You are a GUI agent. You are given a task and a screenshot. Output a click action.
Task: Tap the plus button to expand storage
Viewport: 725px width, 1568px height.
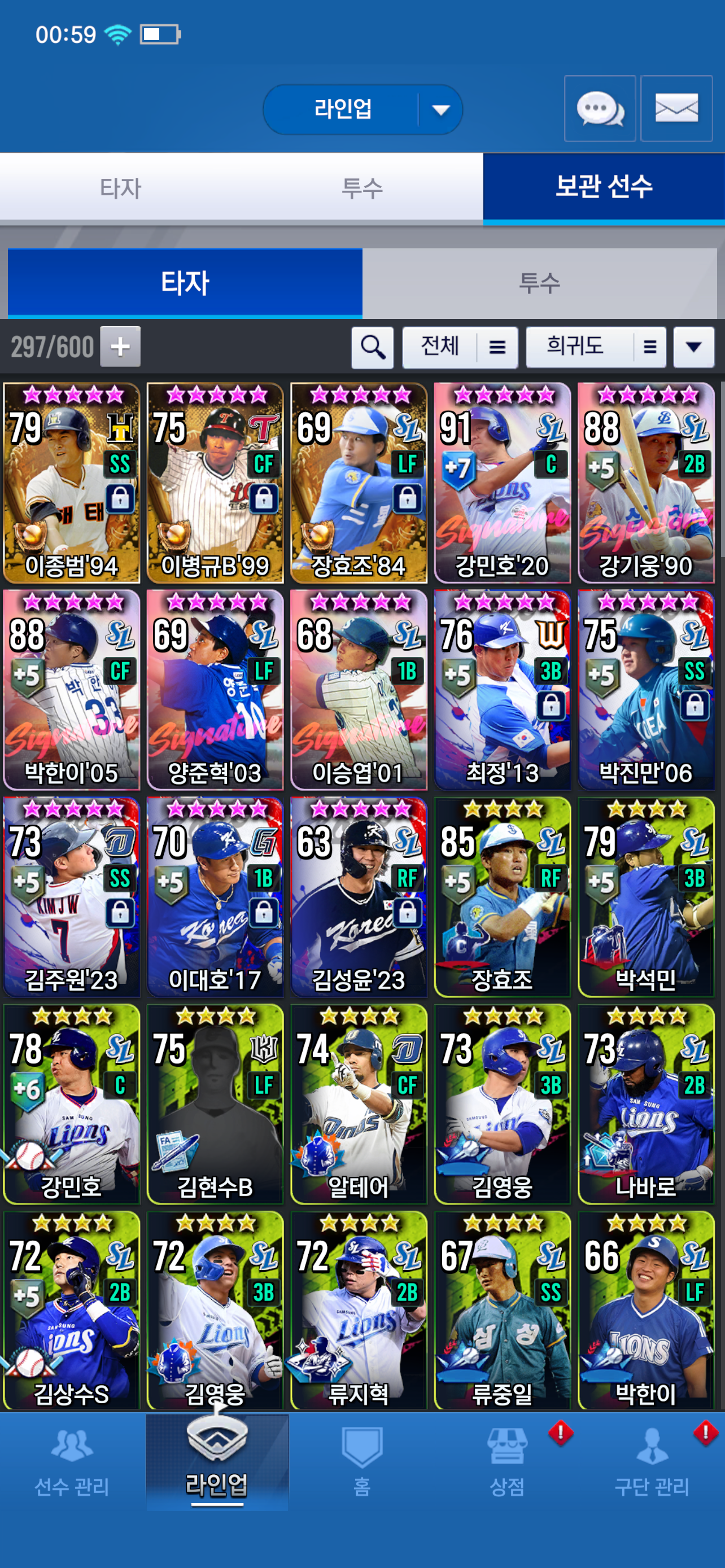coord(120,347)
